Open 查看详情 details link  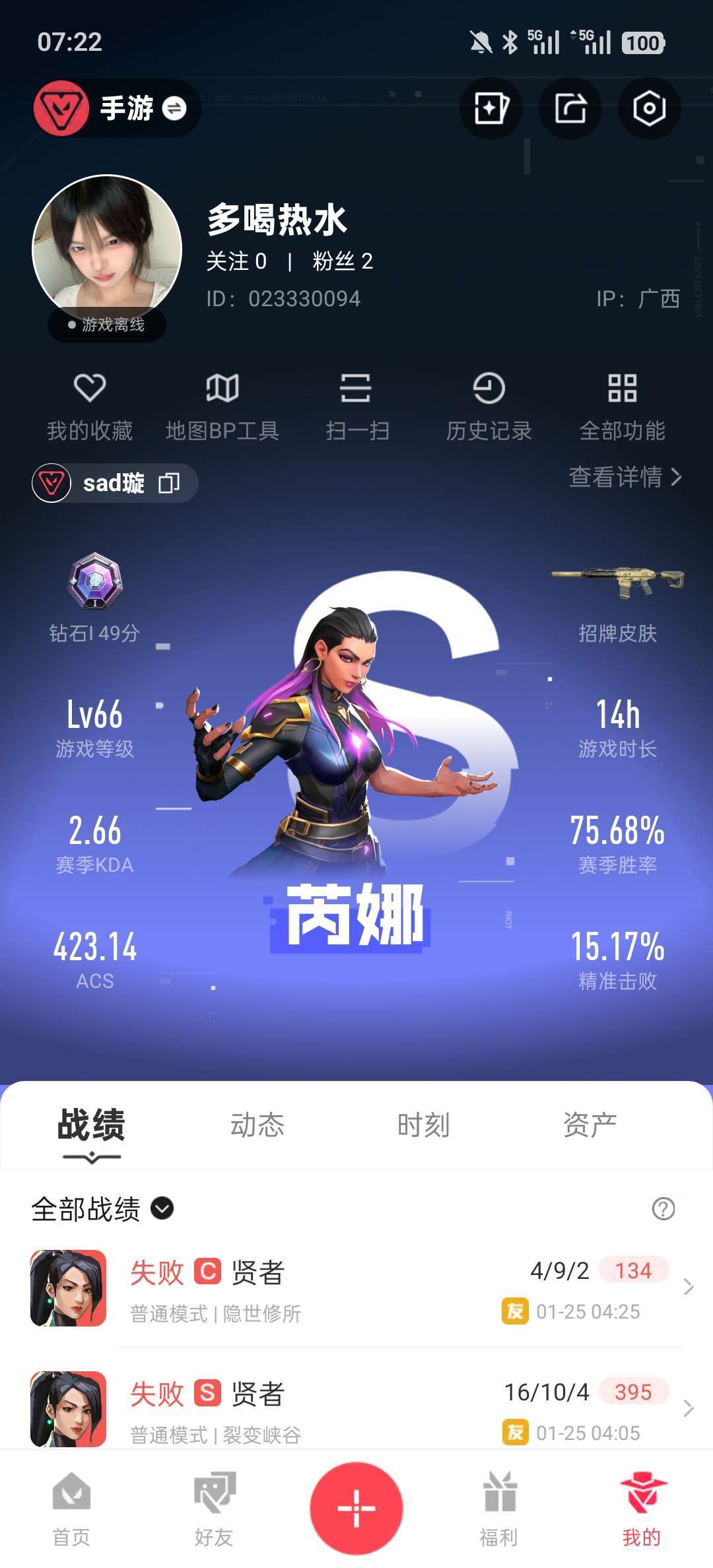coord(625,476)
